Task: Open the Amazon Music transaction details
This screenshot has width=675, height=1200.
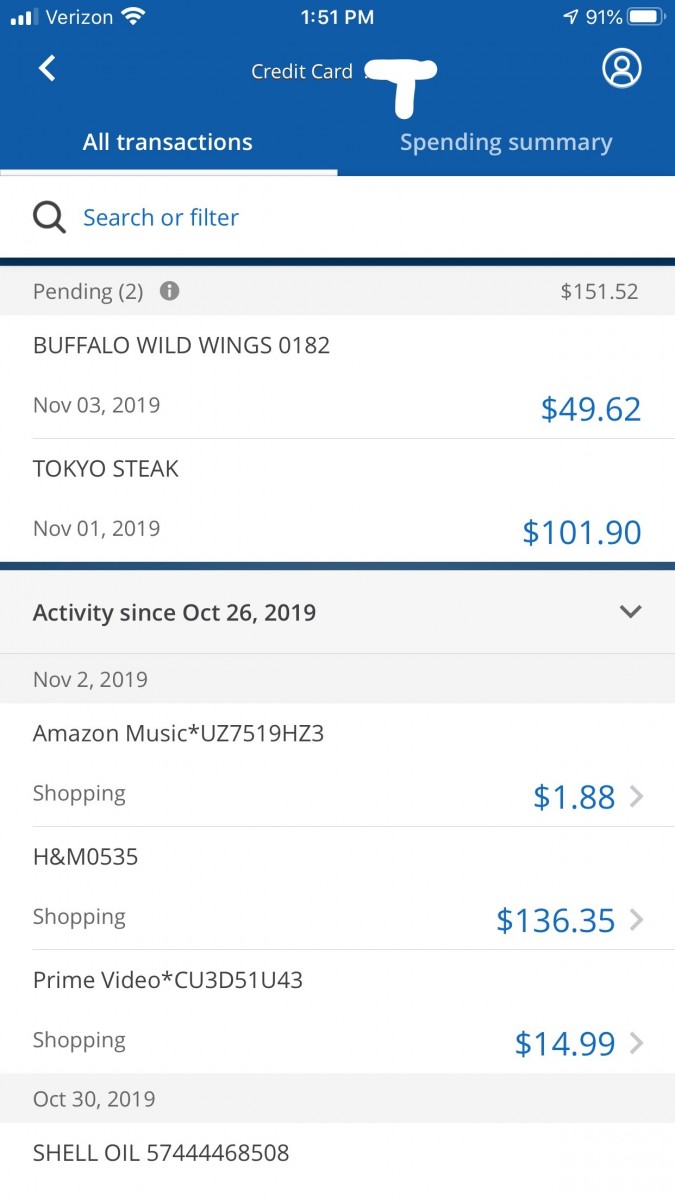Action: (x=337, y=765)
